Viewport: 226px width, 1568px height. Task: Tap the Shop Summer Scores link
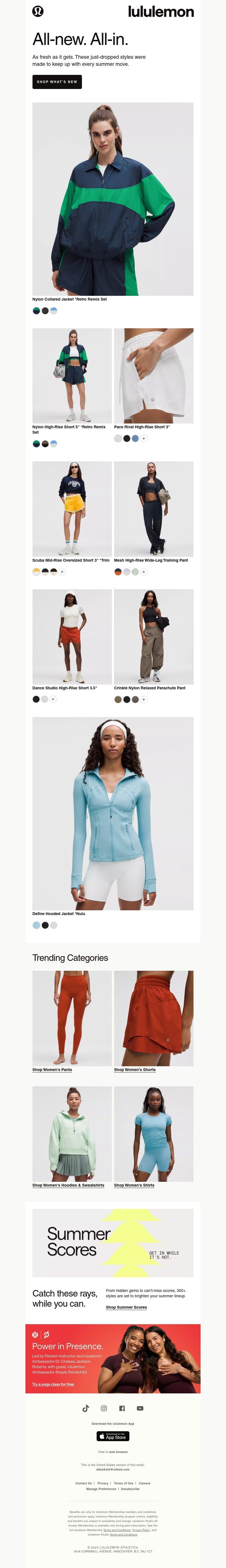(126, 1307)
